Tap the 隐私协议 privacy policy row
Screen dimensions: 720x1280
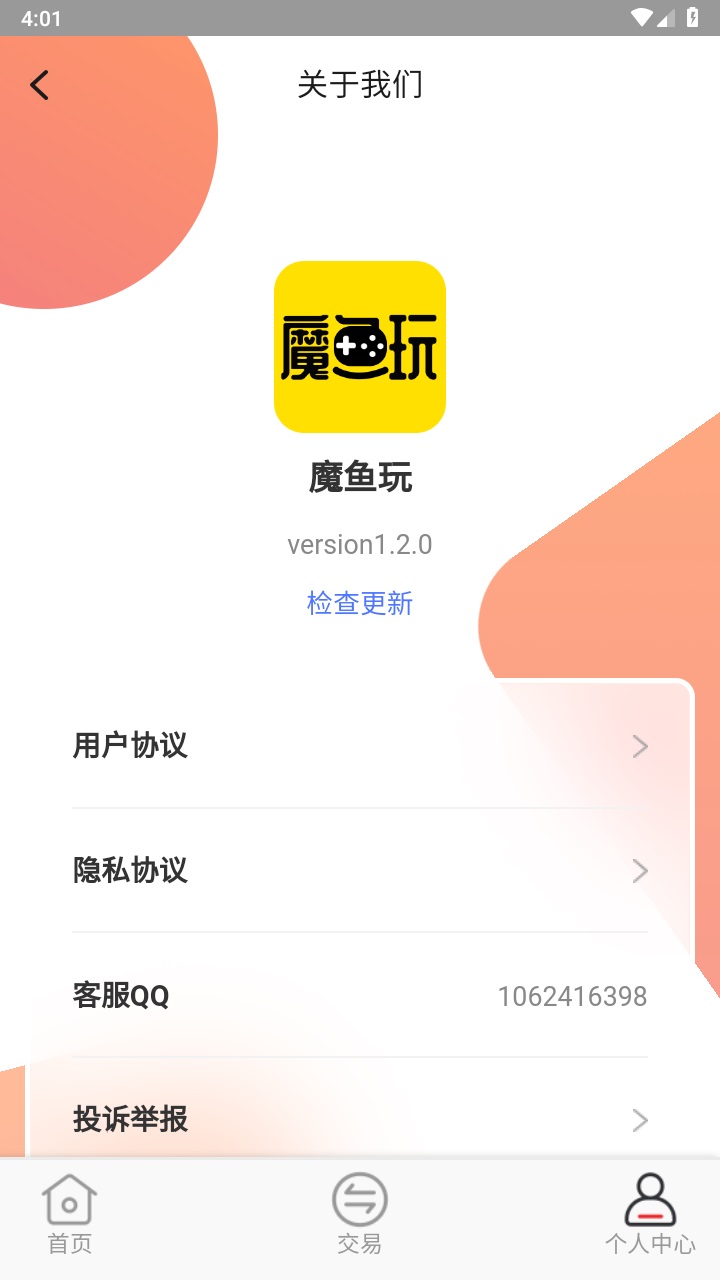click(130, 871)
